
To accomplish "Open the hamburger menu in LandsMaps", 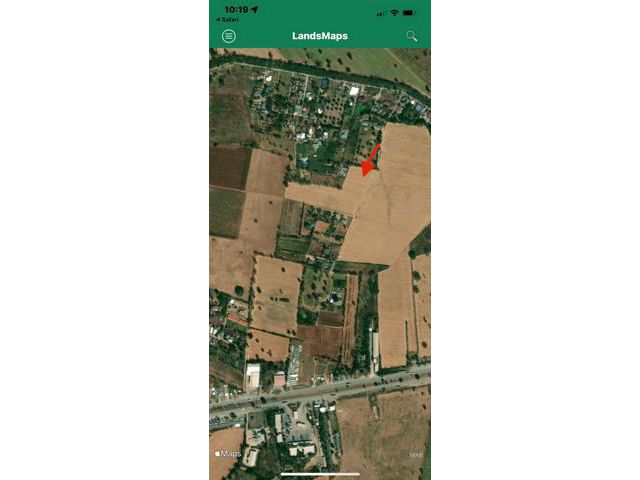I will pos(229,36).
